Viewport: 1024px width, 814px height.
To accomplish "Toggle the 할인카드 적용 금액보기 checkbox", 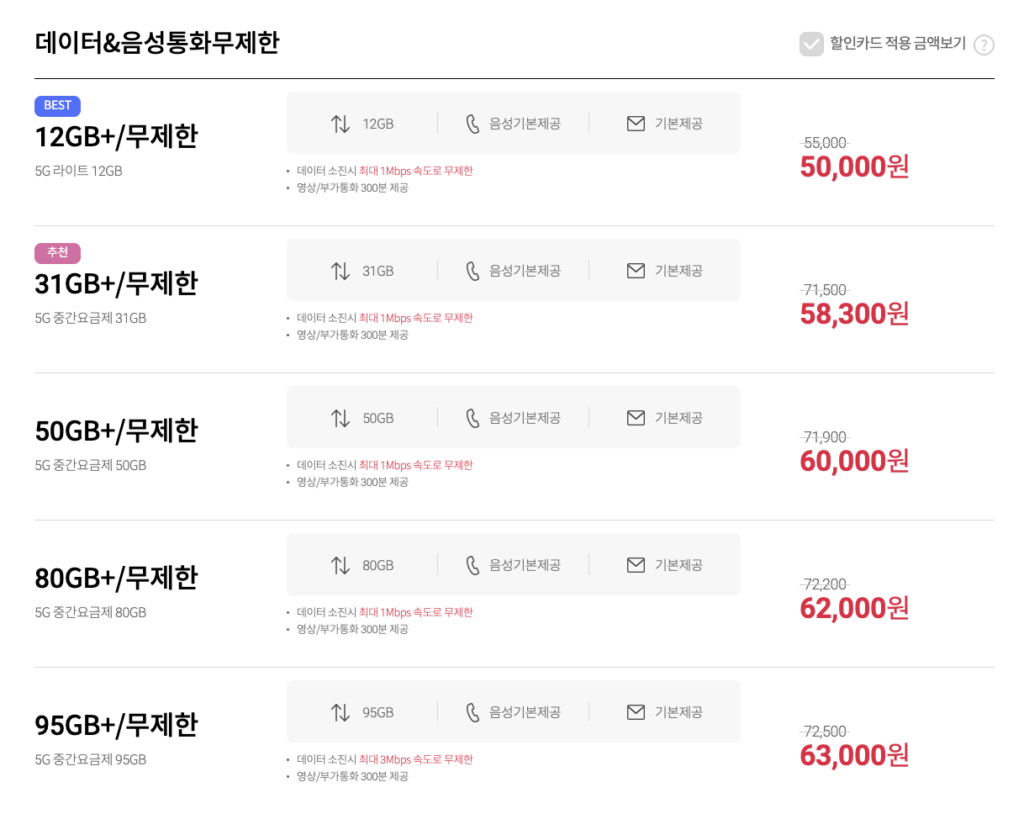I will tap(811, 44).
